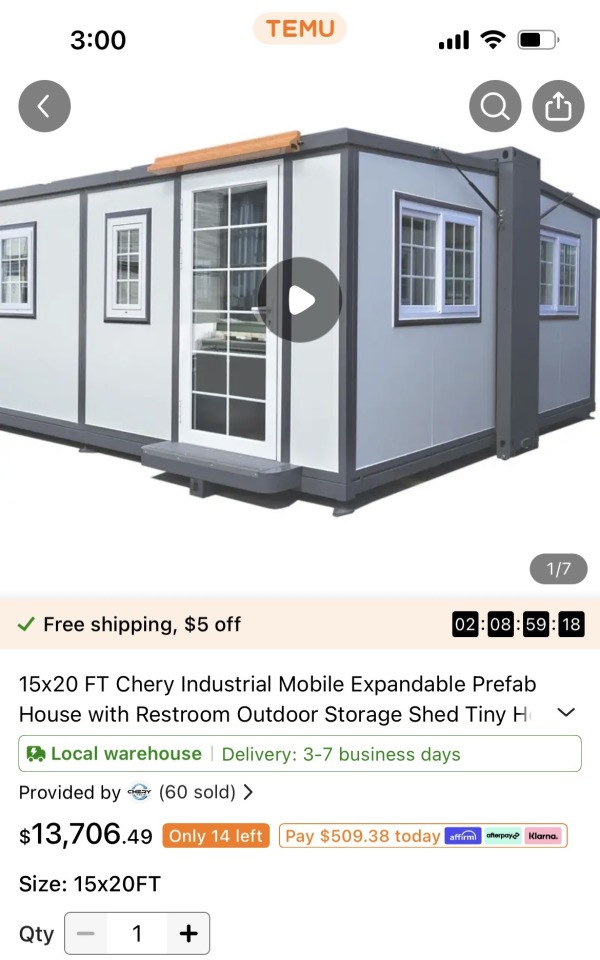The height and width of the screenshot is (960, 600).
Task: View the Pay $509.38 today installment options
Action: 423,836
